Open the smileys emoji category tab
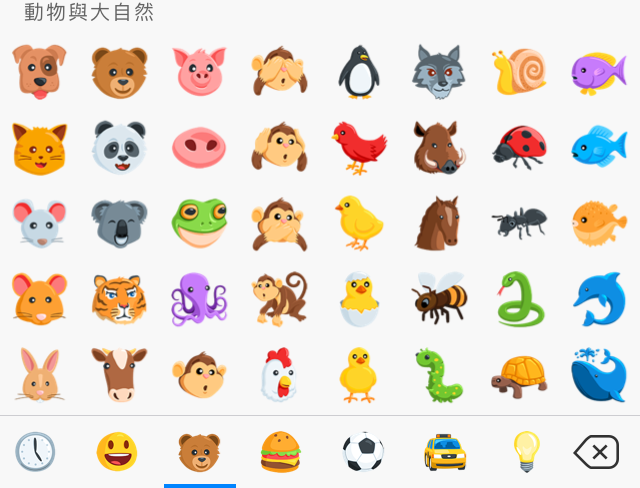Viewport: 640px width, 488px height. coord(117,452)
